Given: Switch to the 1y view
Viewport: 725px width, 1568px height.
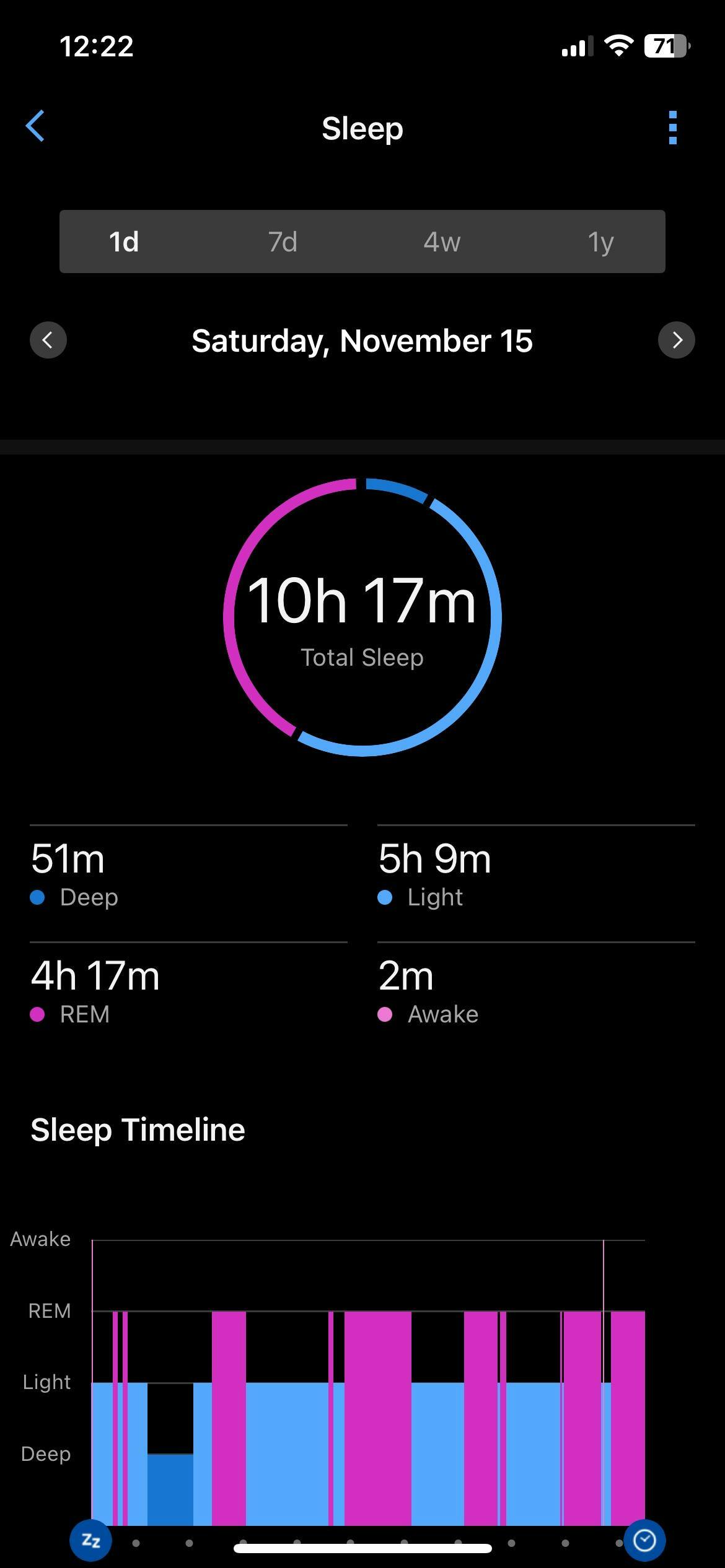Looking at the screenshot, I should (600, 242).
